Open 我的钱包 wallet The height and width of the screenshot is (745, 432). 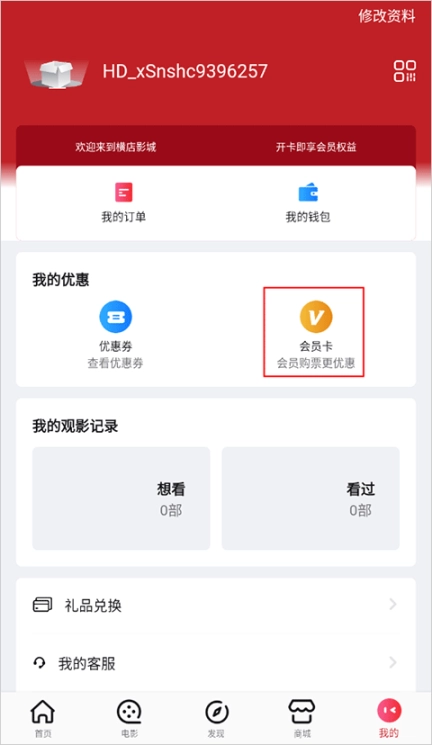308,203
